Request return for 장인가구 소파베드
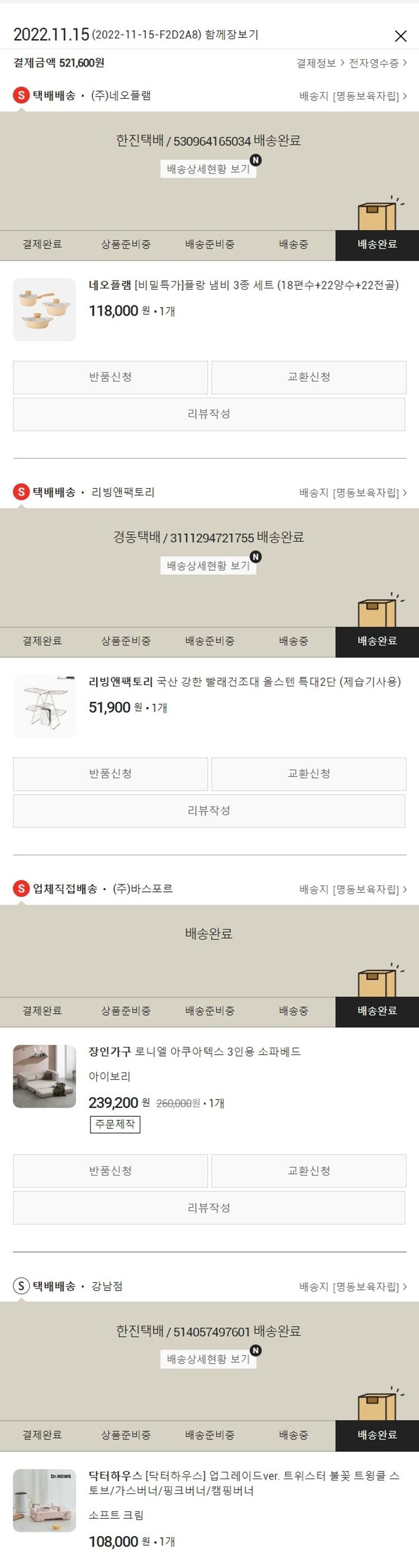419x1568 pixels. pyautogui.click(x=110, y=1171)
